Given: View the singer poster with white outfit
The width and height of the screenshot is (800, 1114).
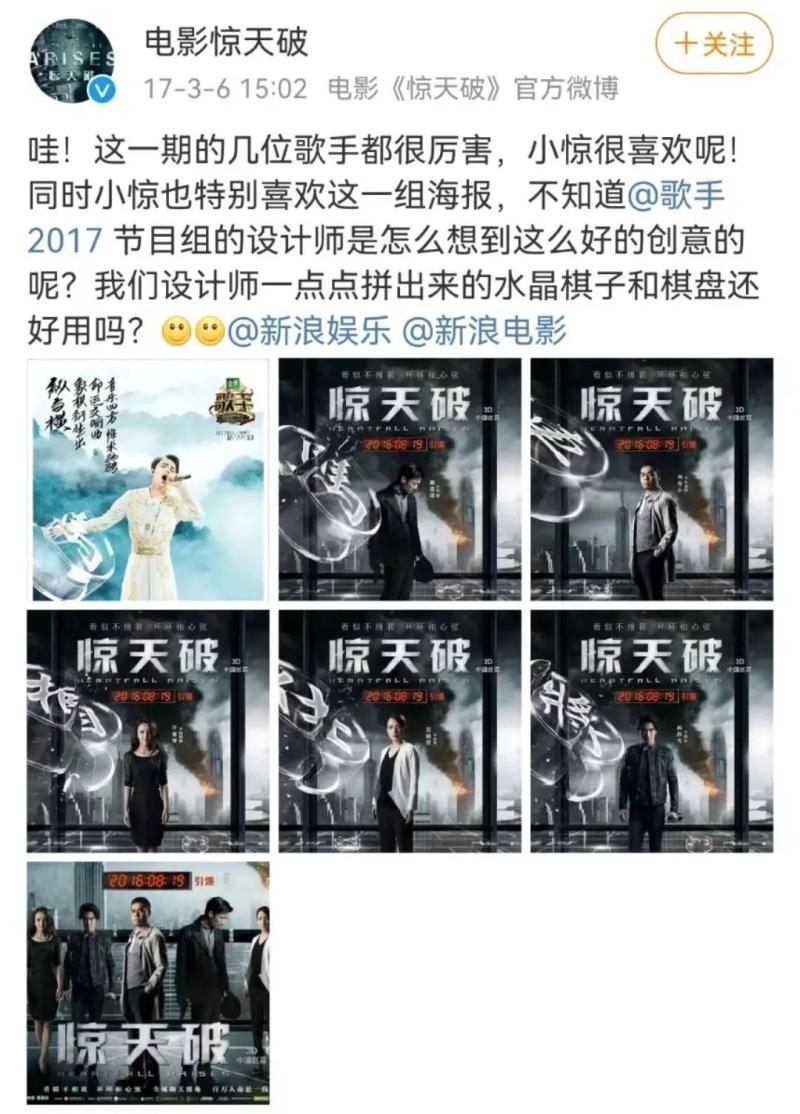Looking at the screenshot, I should tap(148, 479).
